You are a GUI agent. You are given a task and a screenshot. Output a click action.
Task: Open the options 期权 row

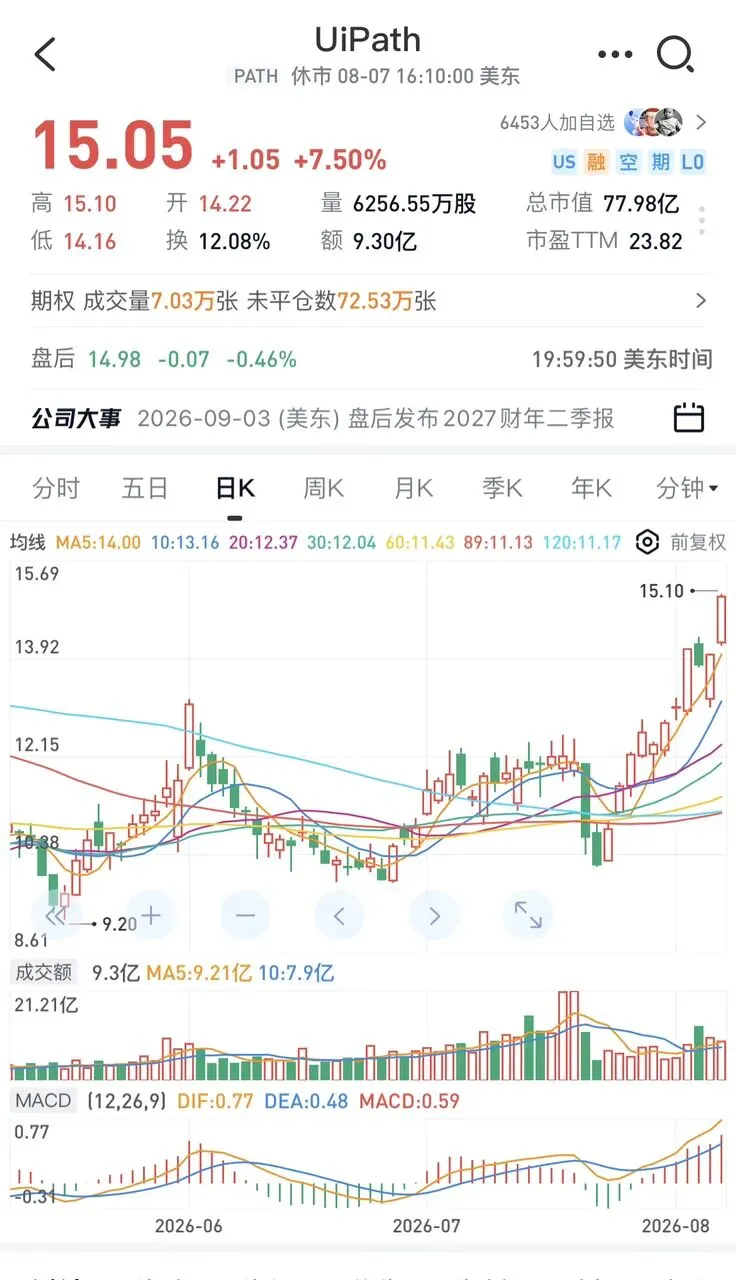coord(368,301)
